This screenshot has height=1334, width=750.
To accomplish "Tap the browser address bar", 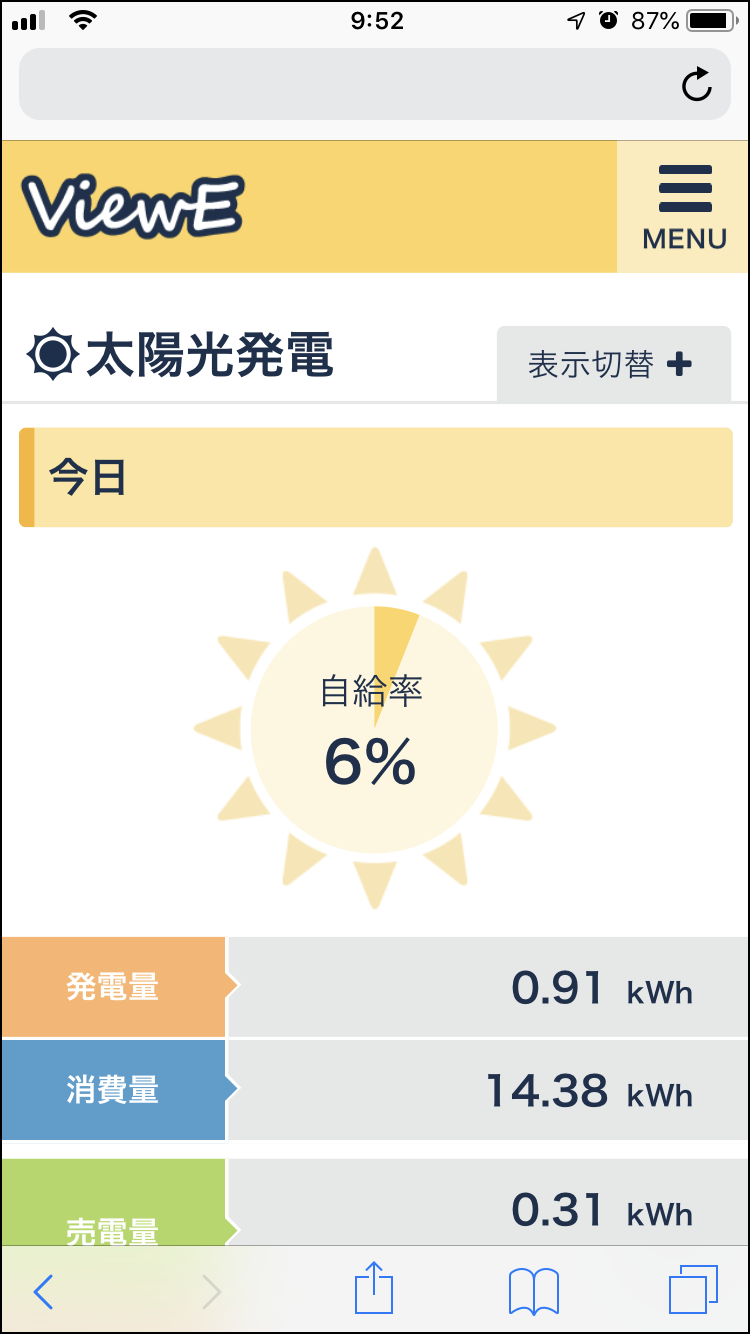I will click(x=375, y=84).
